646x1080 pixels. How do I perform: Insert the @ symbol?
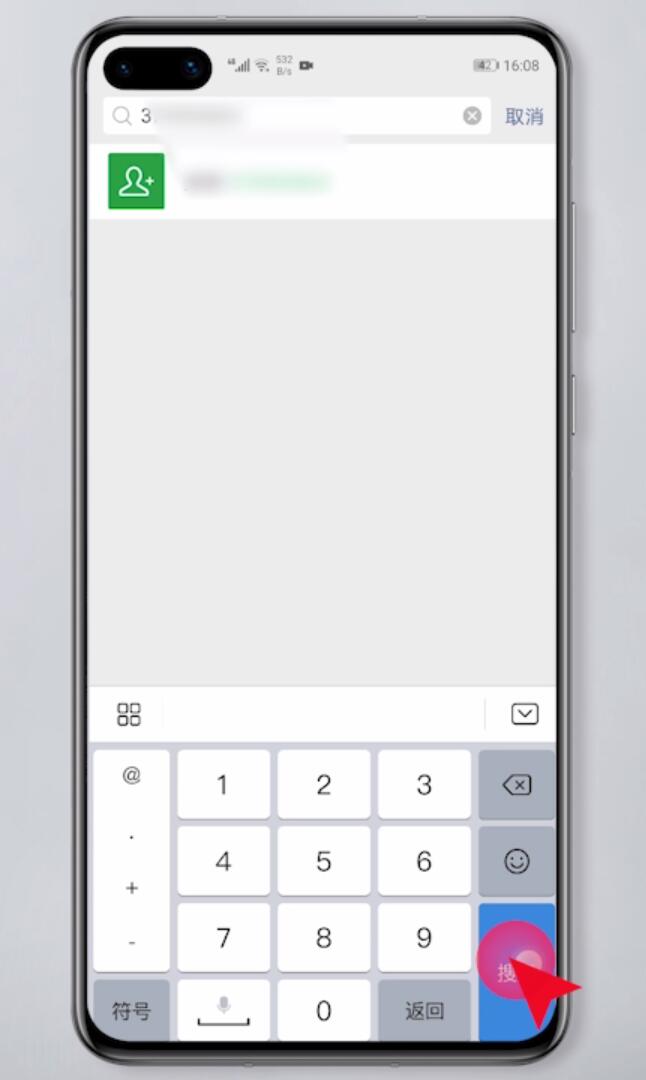pos(132,776)
